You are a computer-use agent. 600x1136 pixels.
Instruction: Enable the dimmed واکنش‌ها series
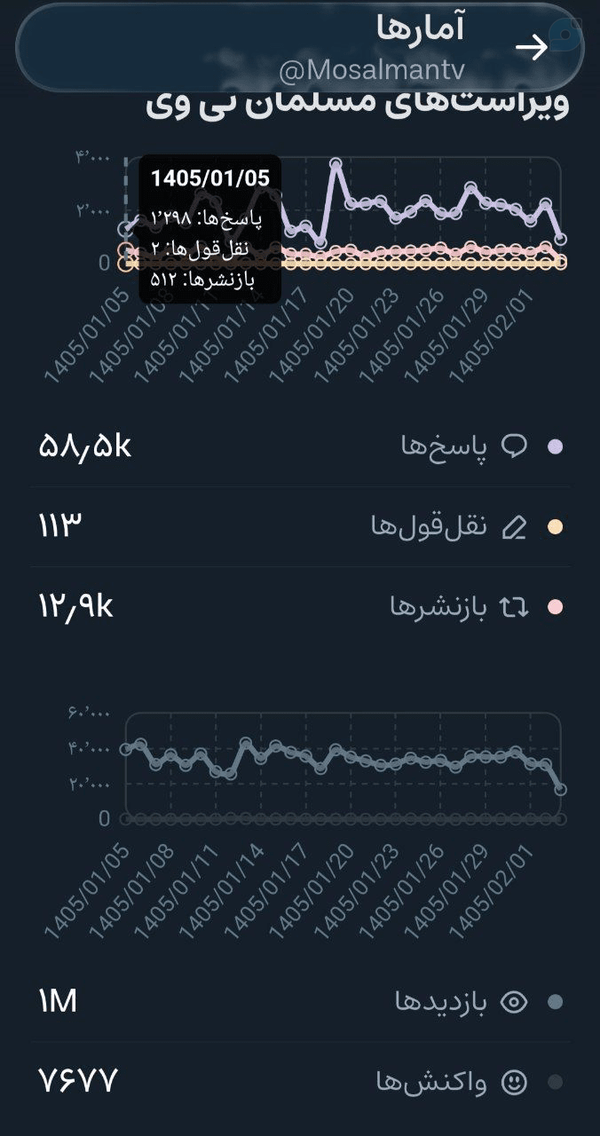[x=300, y=1082]
